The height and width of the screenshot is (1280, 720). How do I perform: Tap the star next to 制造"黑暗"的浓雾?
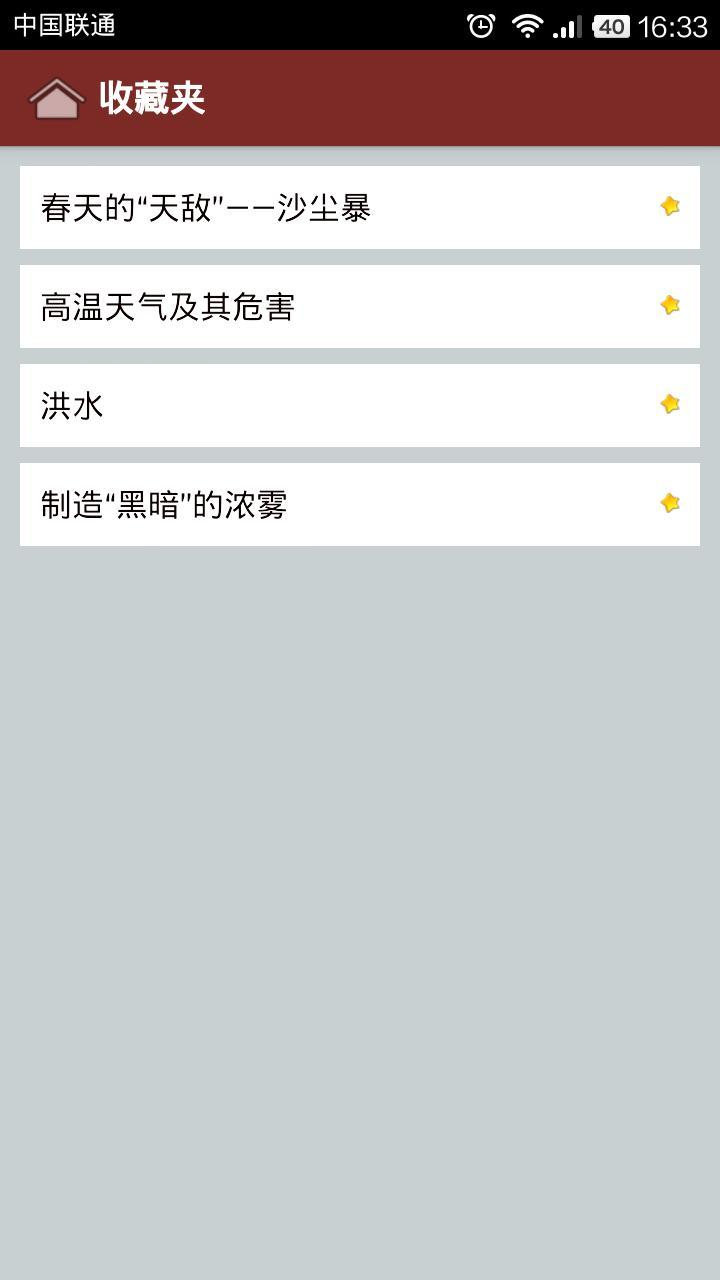[670, 503]
